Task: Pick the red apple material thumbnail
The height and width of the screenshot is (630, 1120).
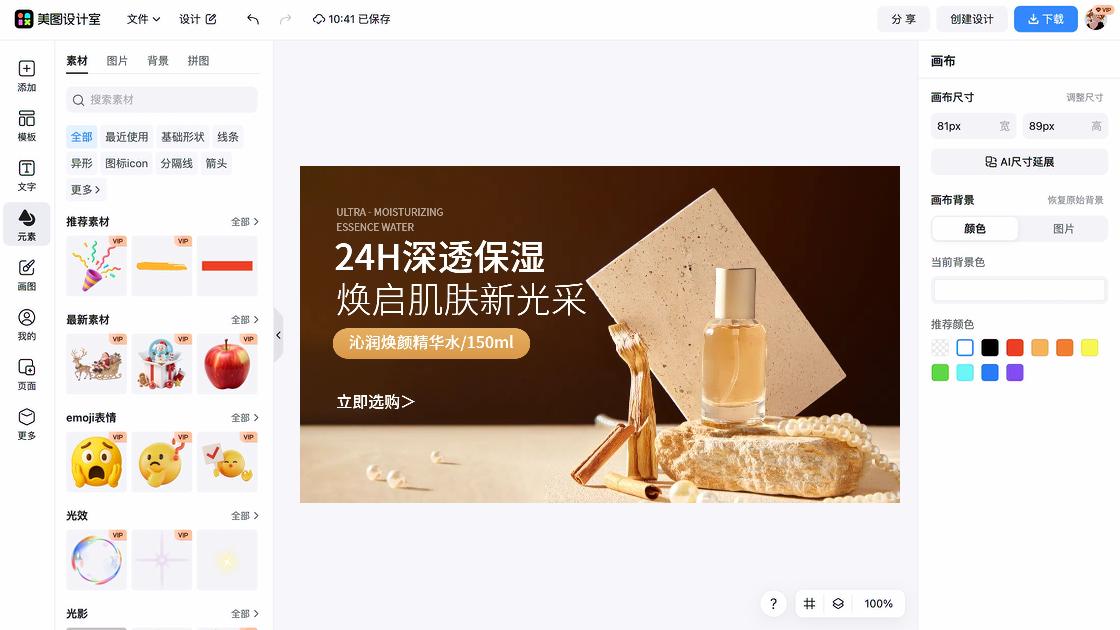Action: coord(227,364)
